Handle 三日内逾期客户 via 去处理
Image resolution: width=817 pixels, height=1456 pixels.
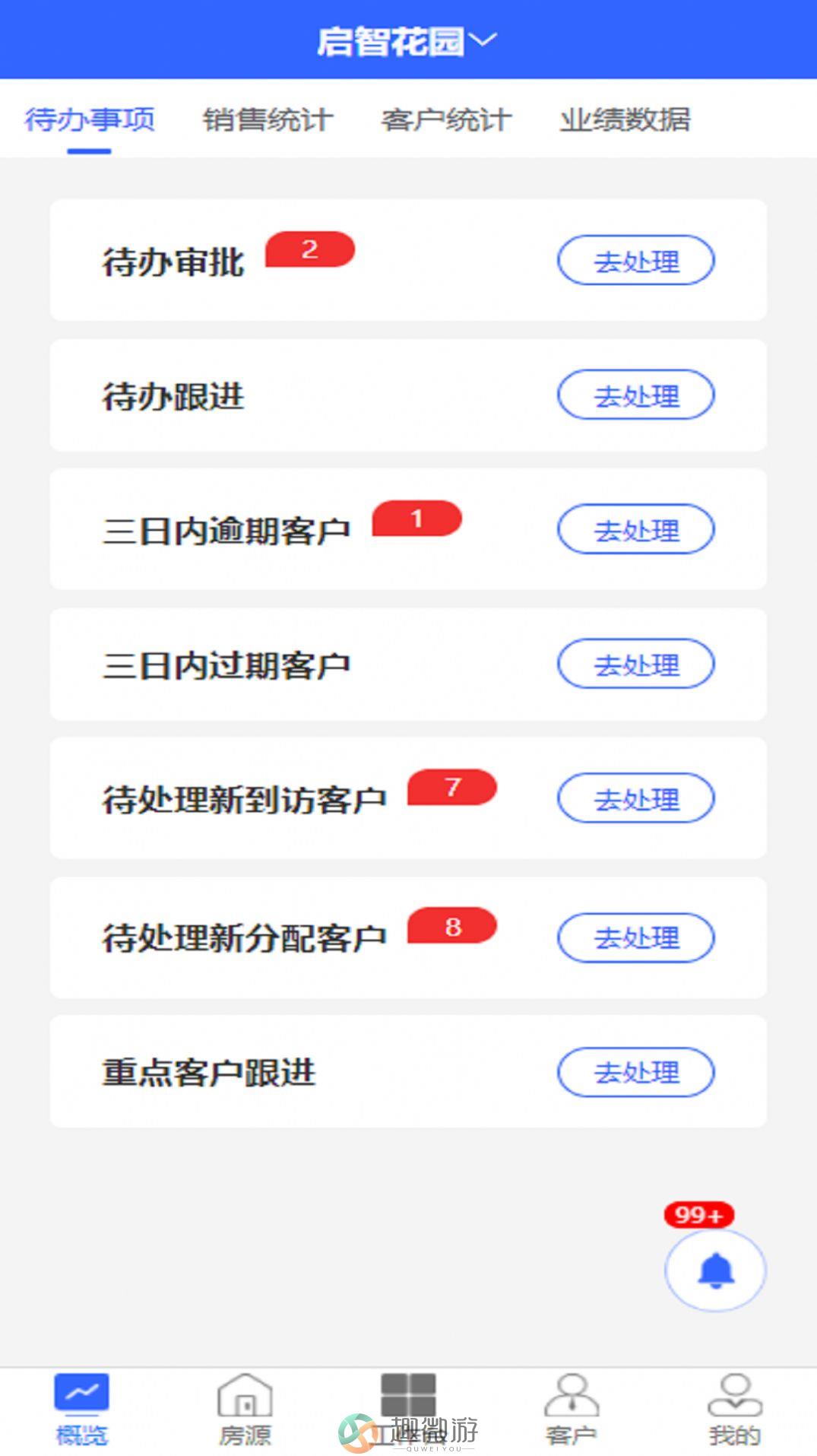coord(636,530)
